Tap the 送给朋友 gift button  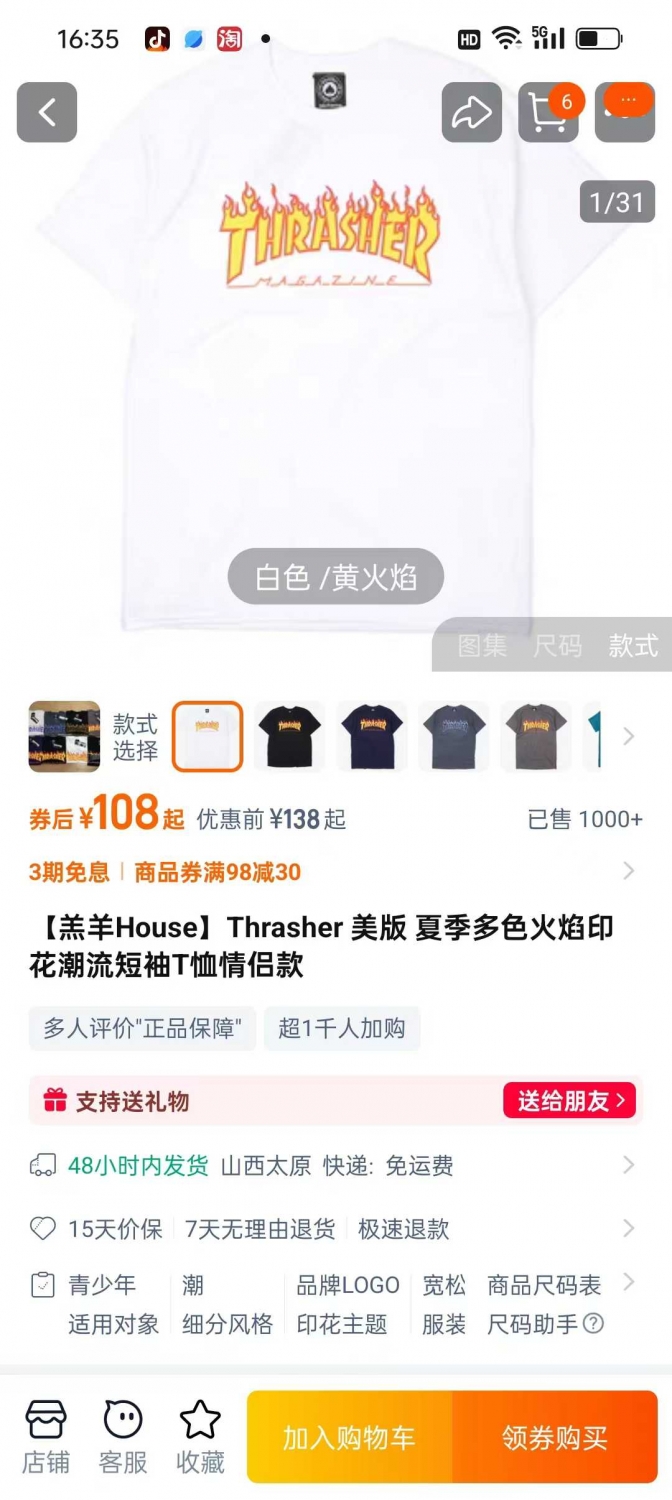(570, 1101)
